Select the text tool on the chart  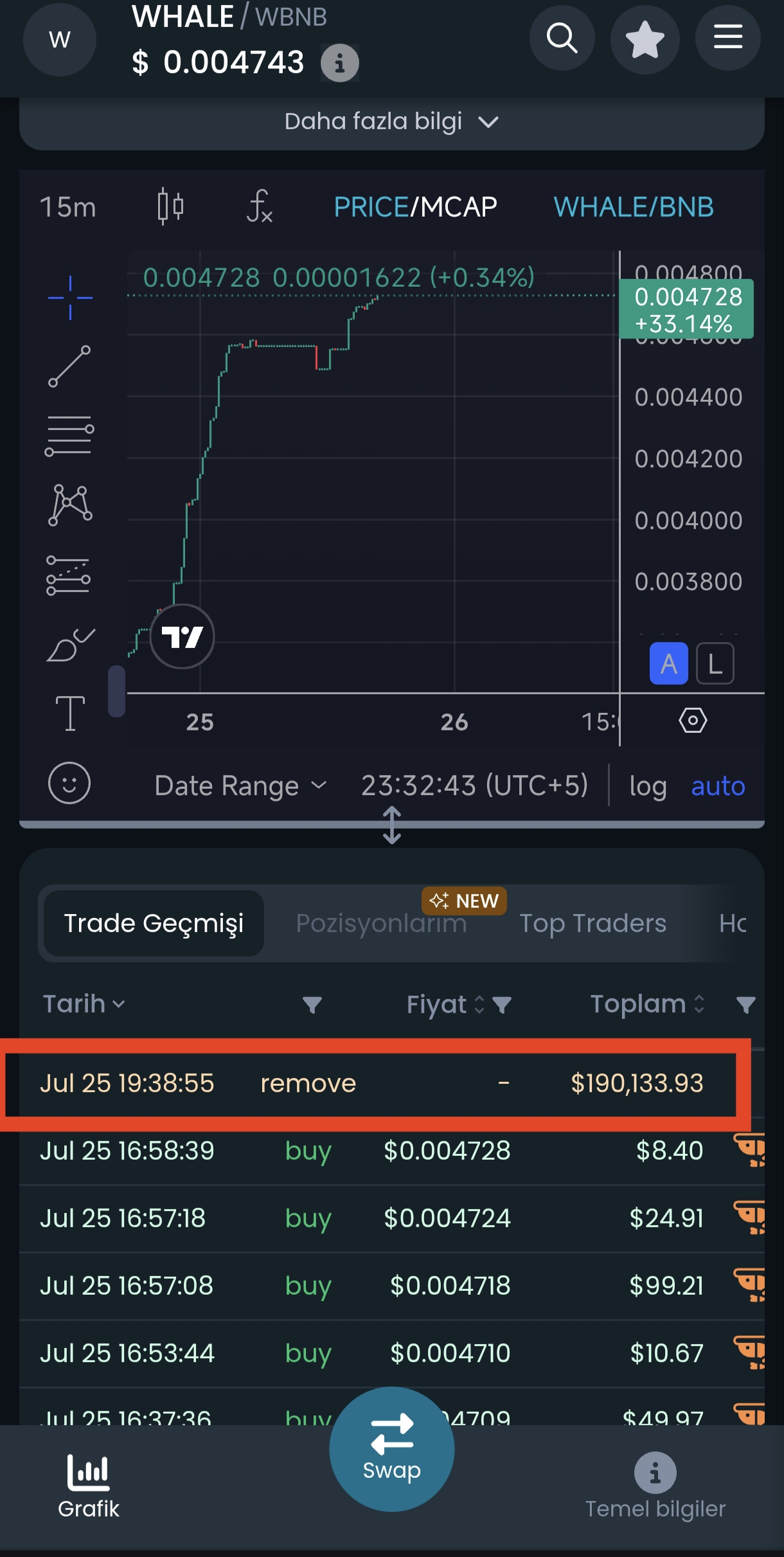coord(70,713)
